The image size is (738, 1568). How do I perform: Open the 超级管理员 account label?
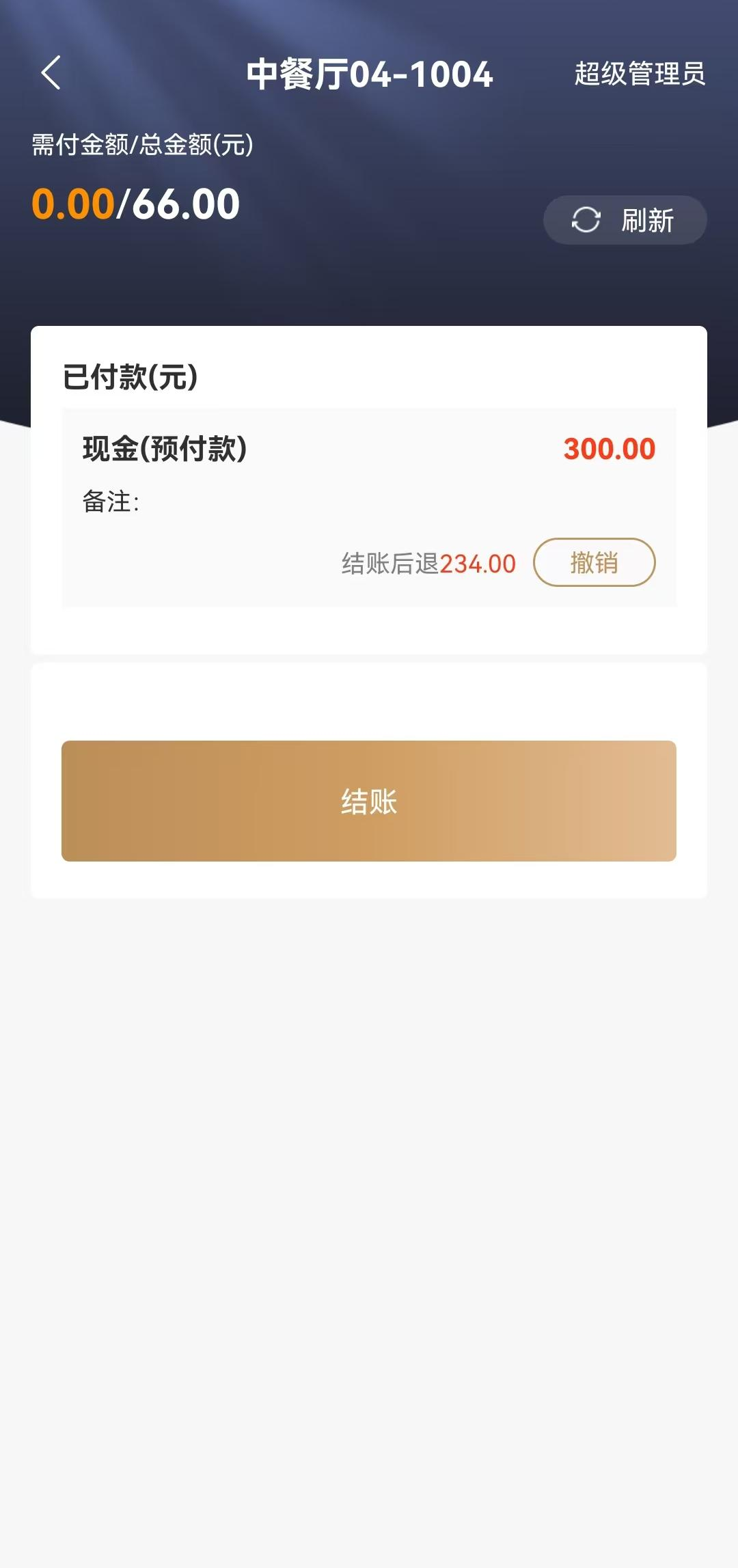coord(640,74)
